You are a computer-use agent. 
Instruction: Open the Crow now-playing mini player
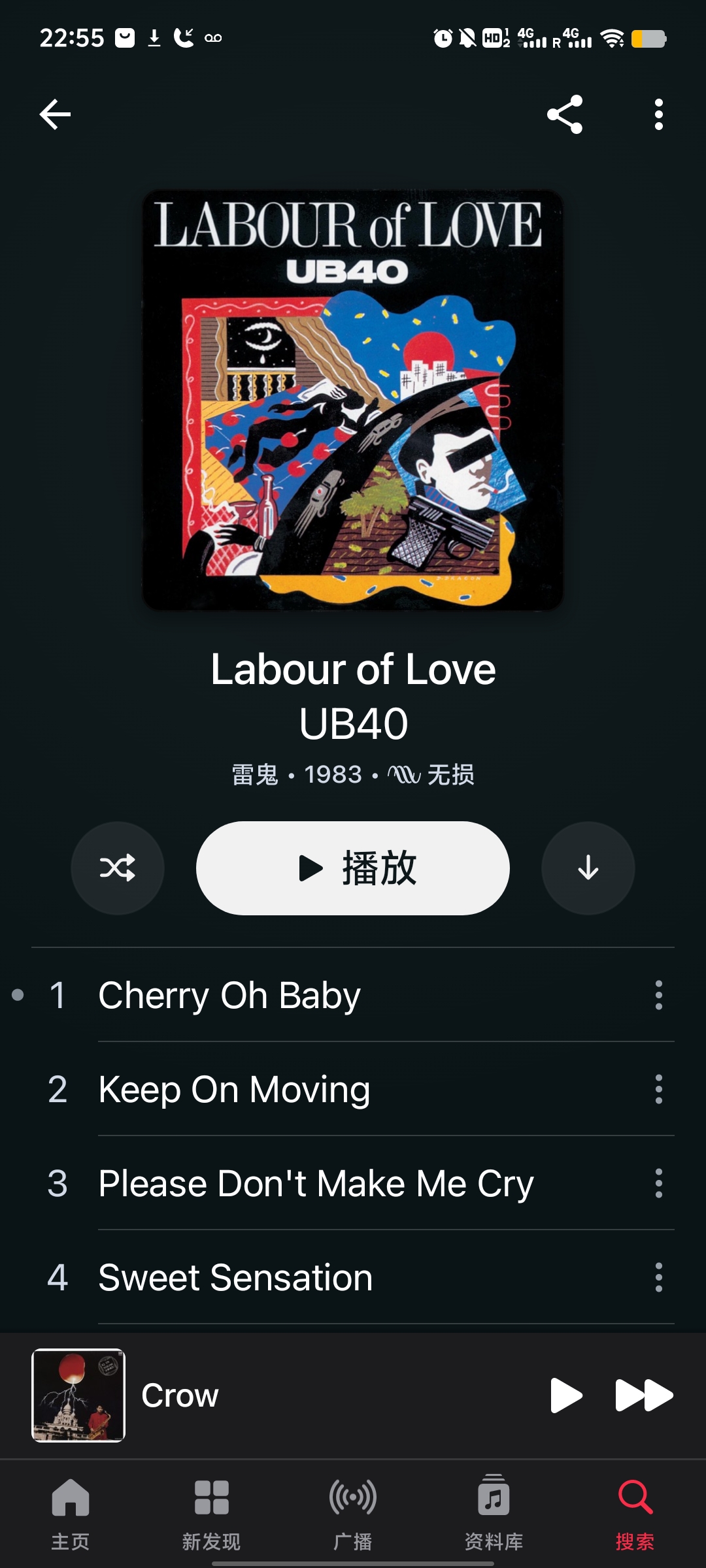point(261,1396)
